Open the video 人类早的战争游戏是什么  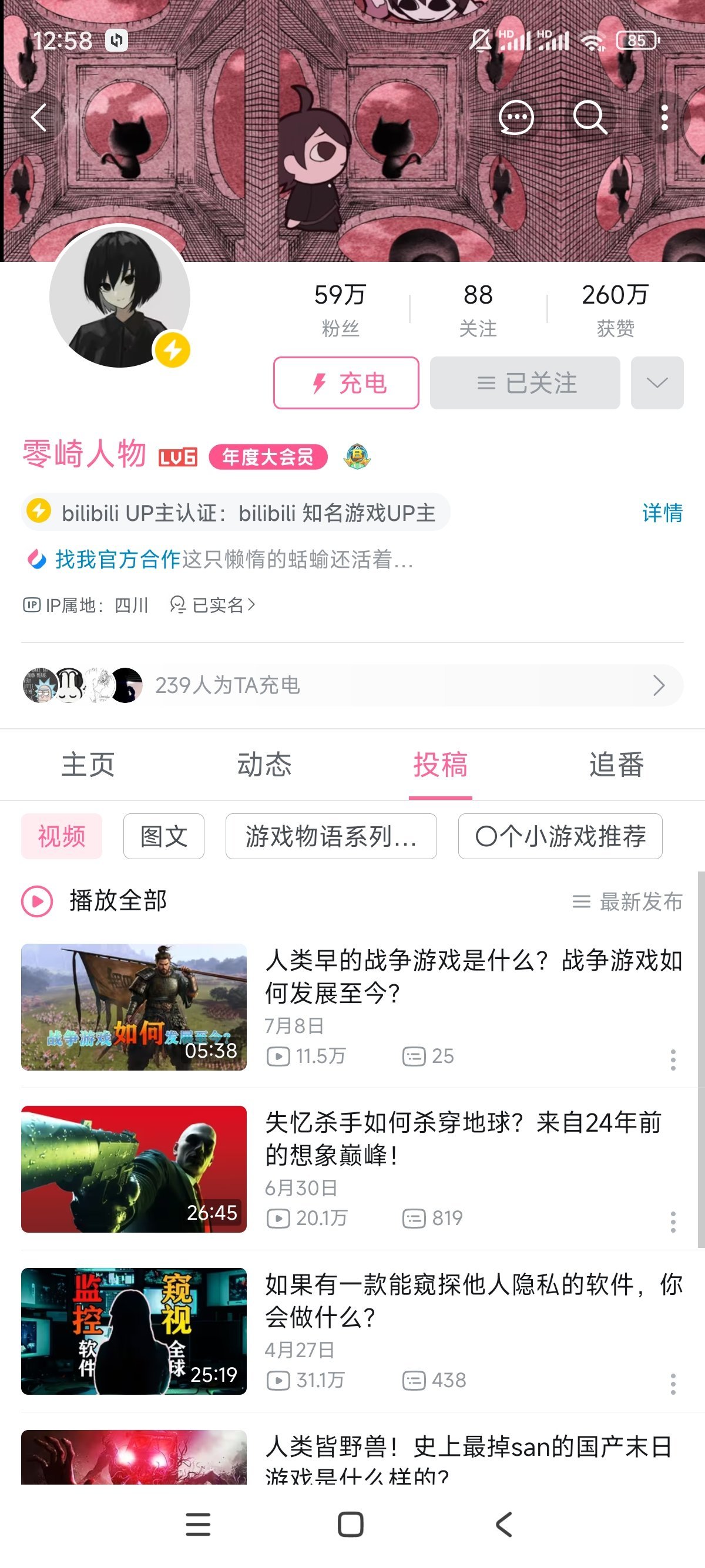point(472,977)
